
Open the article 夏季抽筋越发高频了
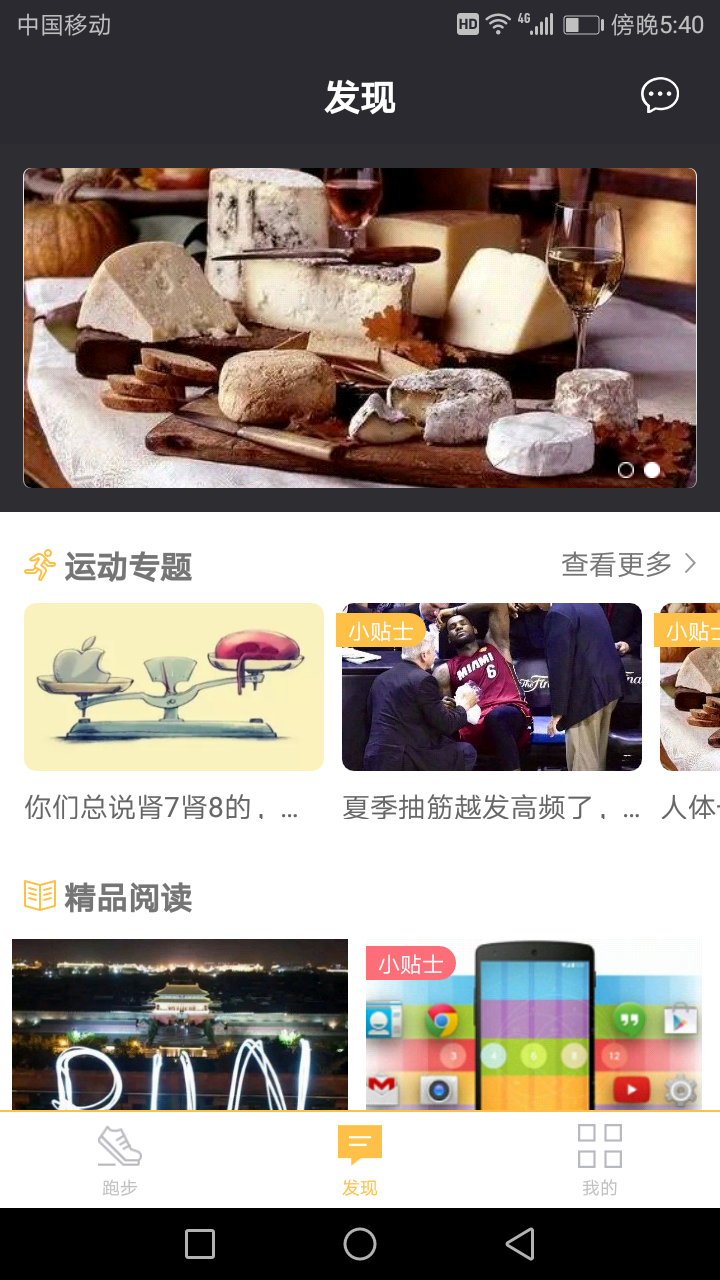491,687
